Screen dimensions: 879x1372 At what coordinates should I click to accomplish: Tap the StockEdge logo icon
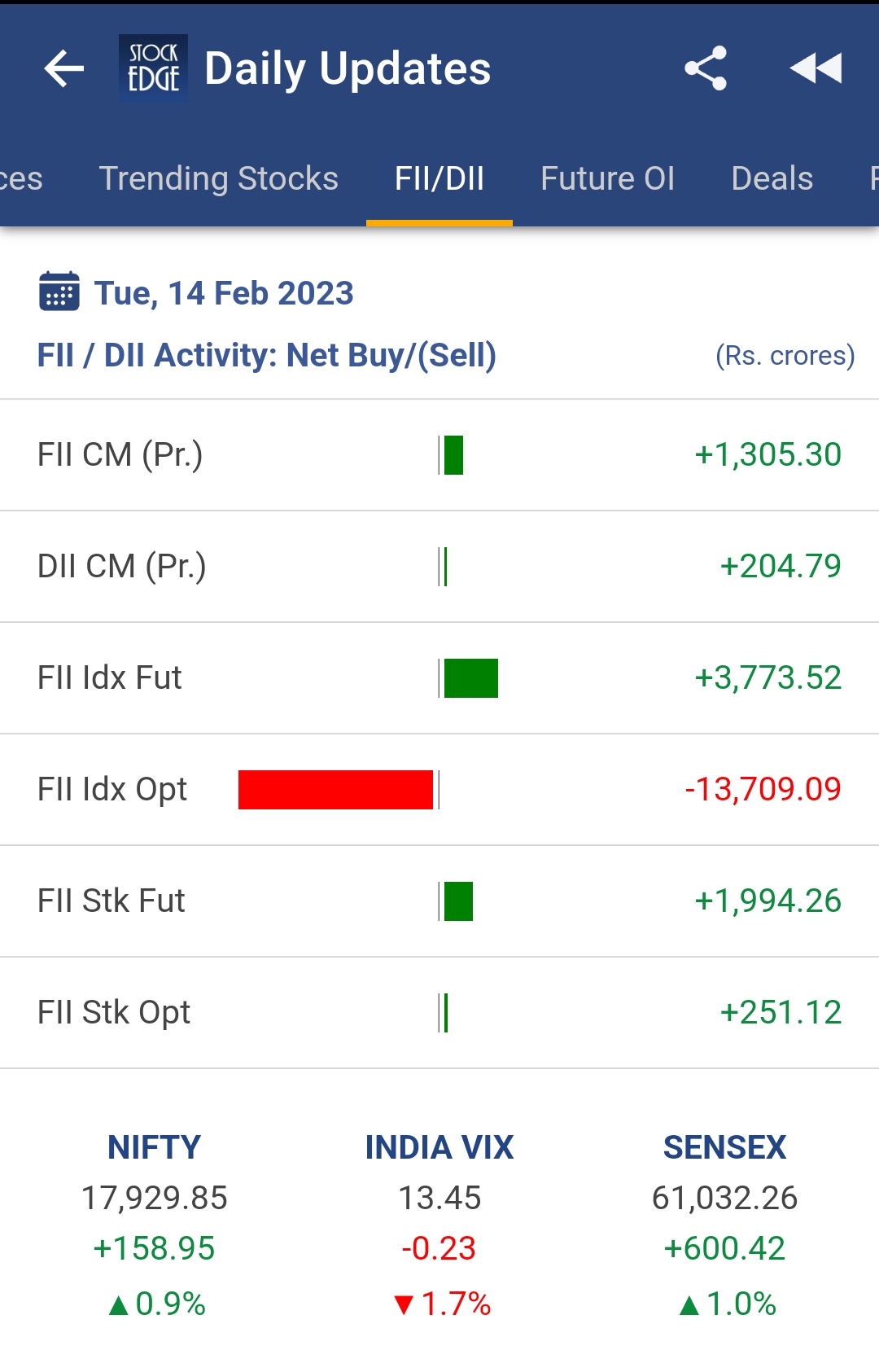[152, 68]
